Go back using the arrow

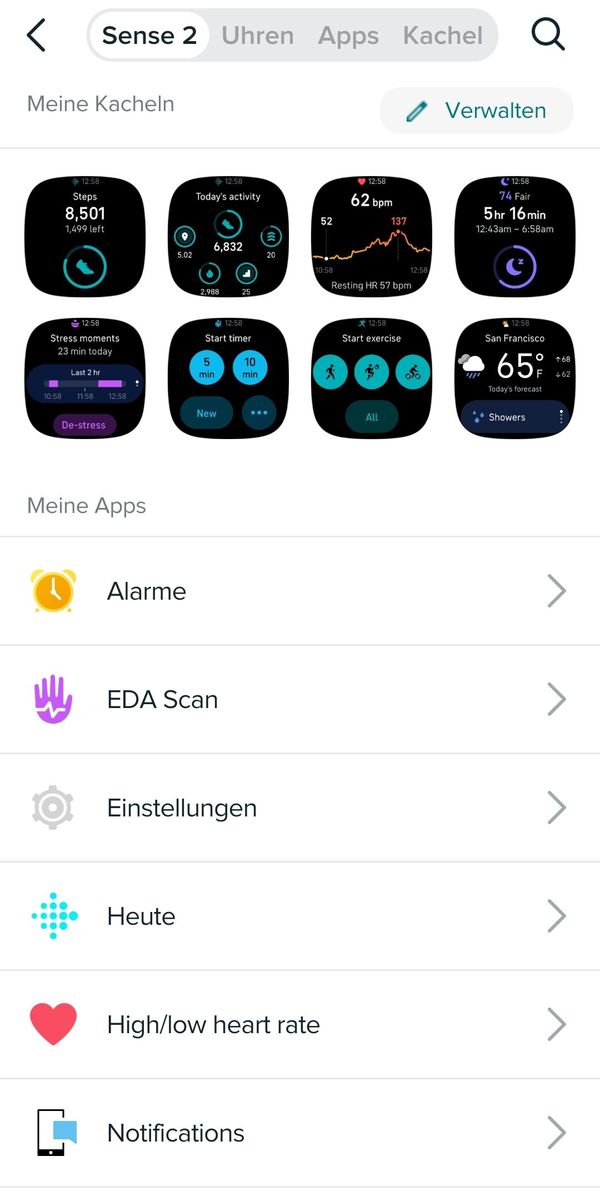[x=37, y=36]
